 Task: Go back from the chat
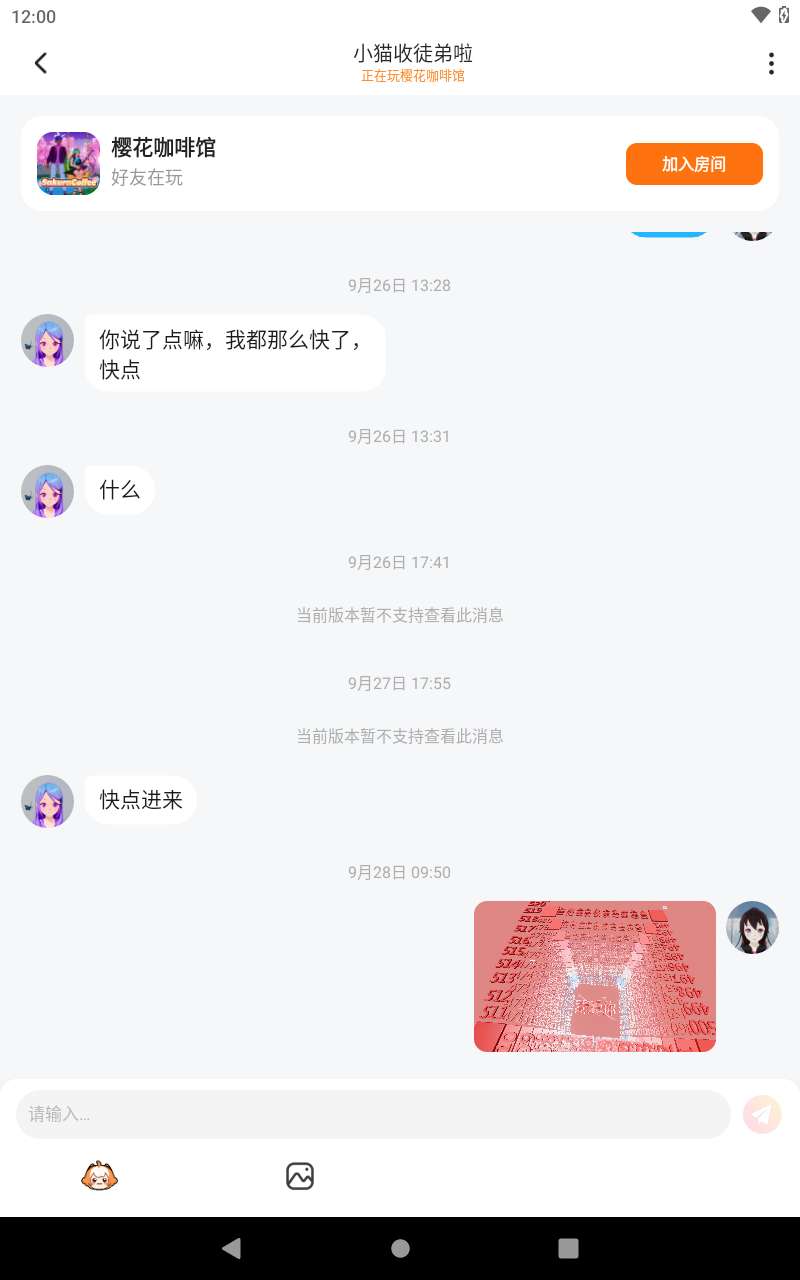[41, 63]
